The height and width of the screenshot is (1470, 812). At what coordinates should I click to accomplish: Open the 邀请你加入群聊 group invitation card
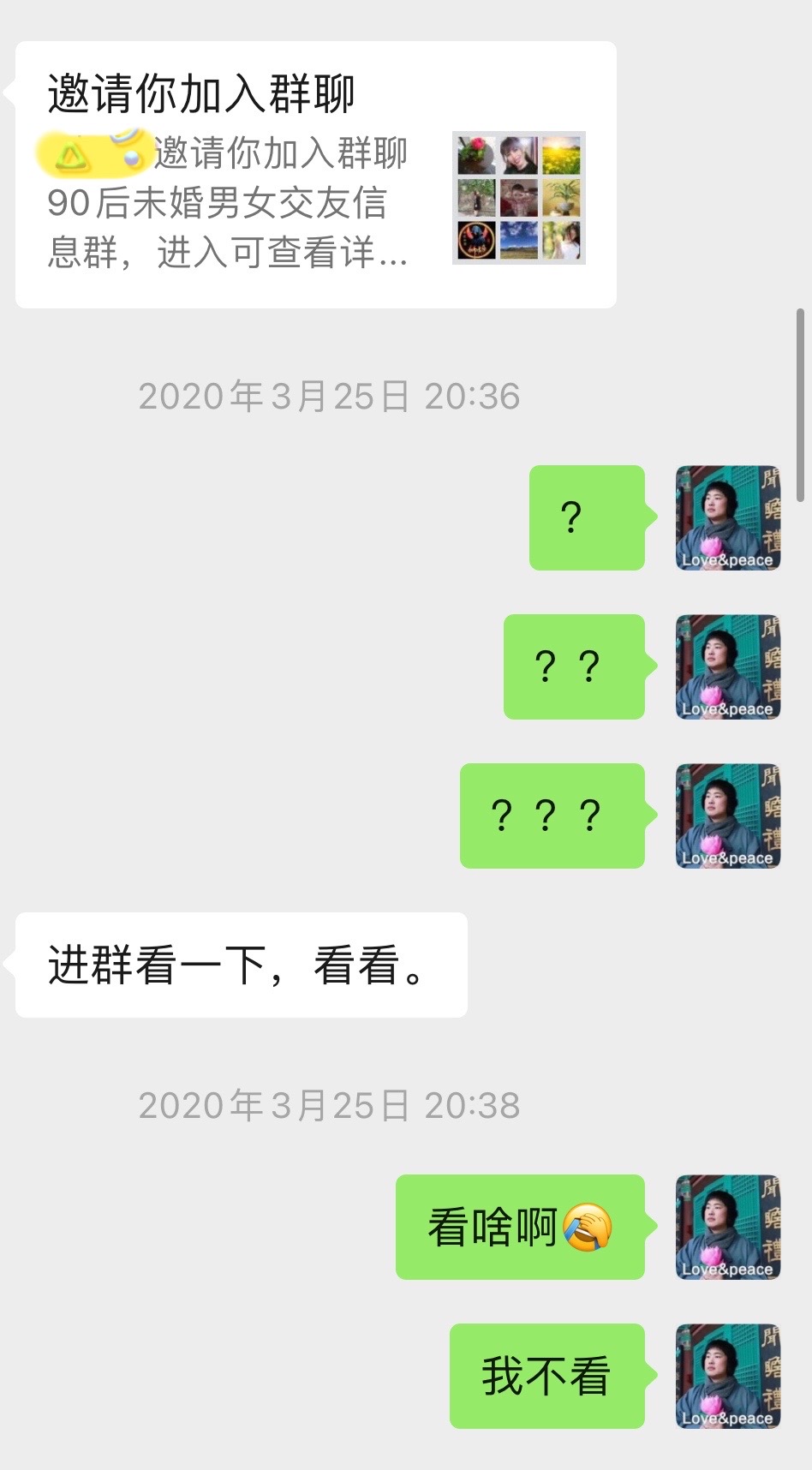(x=316, y=175)
